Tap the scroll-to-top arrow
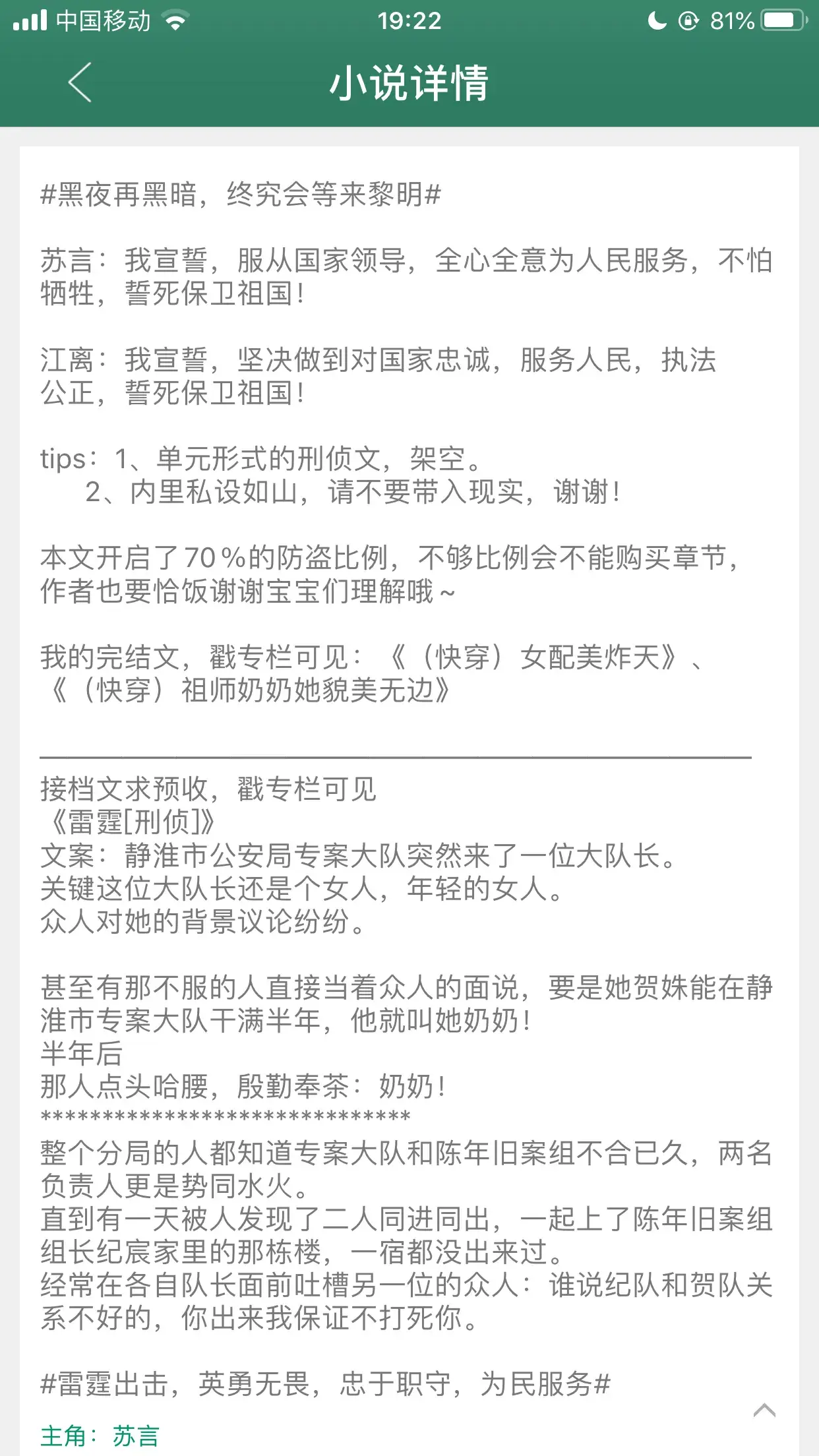Viewport: 819px width, 1456px height. pos(764,1410)
